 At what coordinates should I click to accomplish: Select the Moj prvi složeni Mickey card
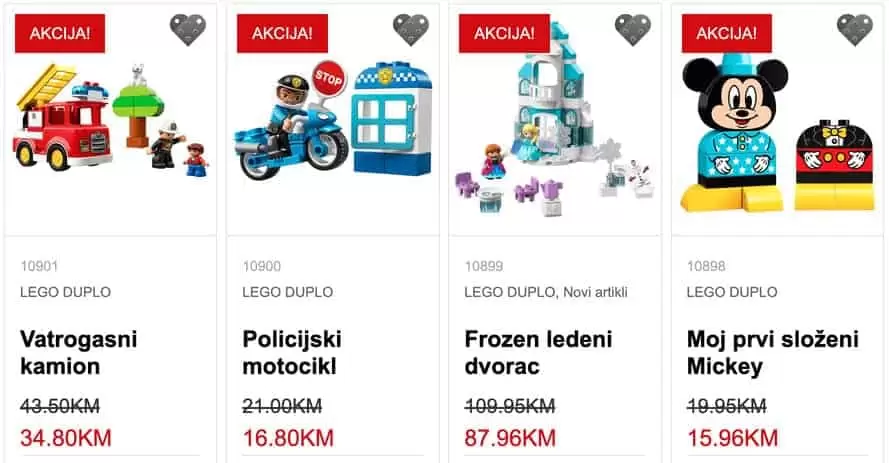tap(772, 352)
